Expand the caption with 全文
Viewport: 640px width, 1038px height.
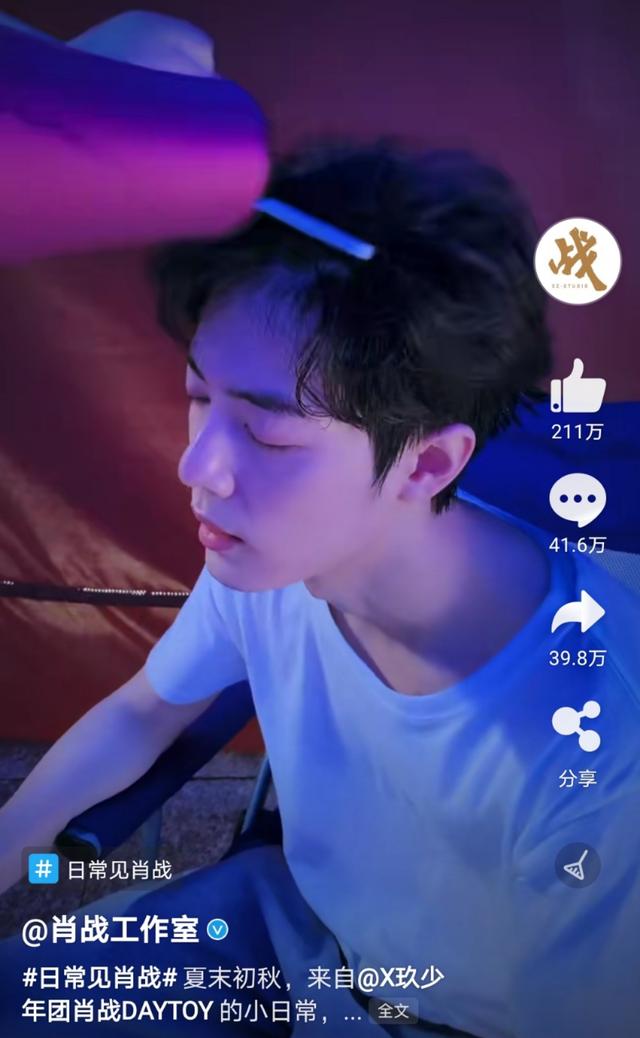pos(393,1011)
